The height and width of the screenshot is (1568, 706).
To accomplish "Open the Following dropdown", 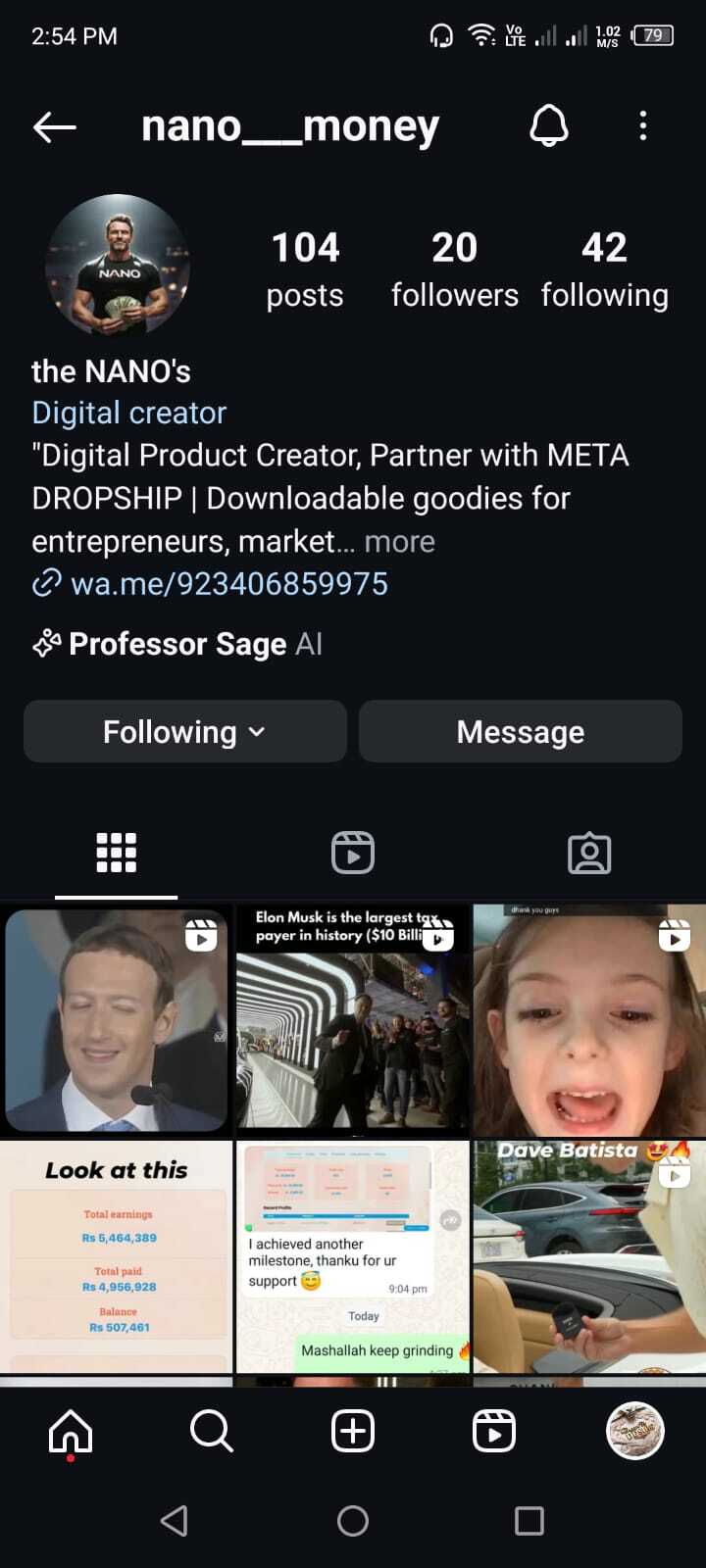I will coord(185,732).
